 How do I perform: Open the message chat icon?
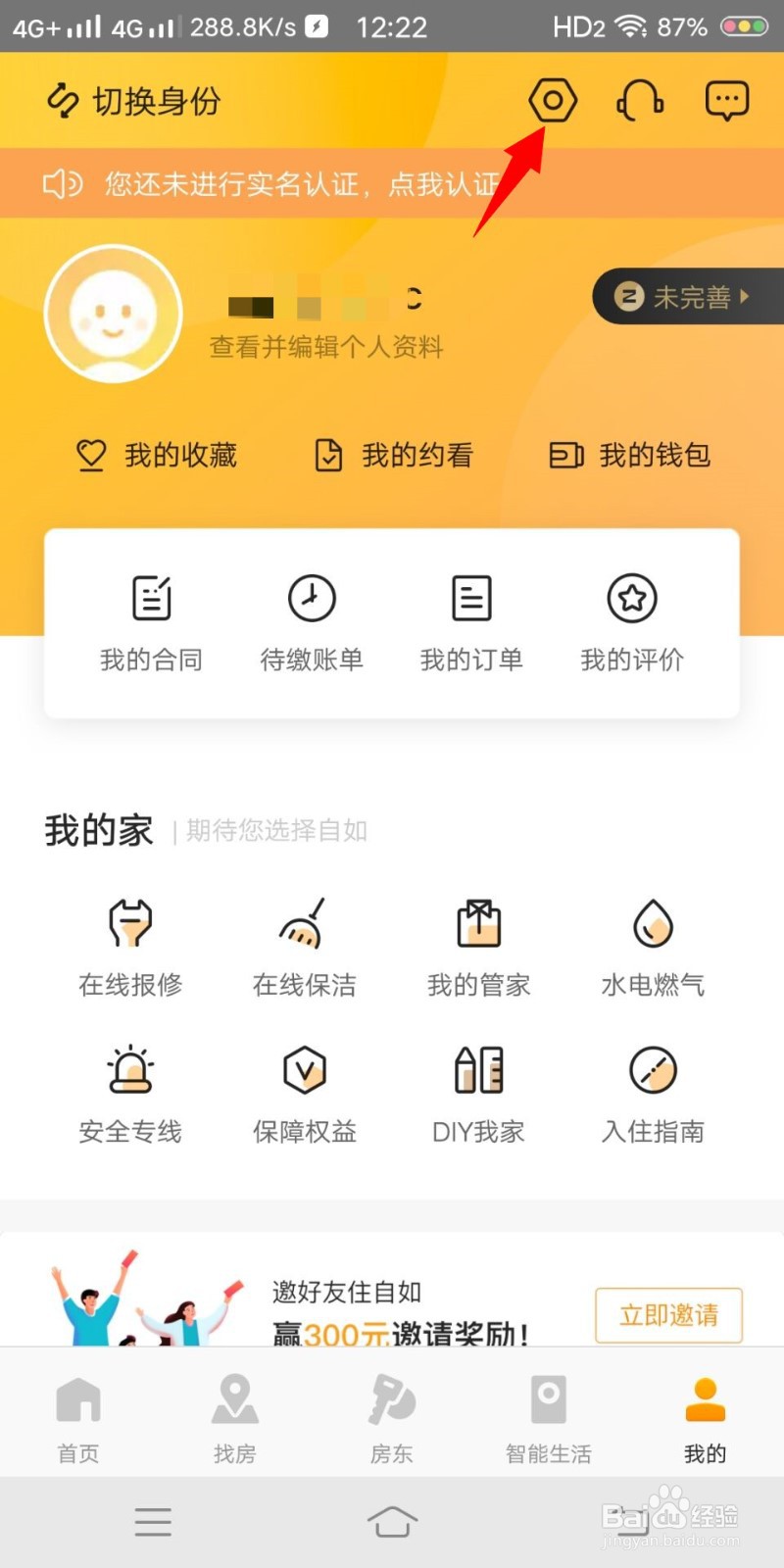726,99
